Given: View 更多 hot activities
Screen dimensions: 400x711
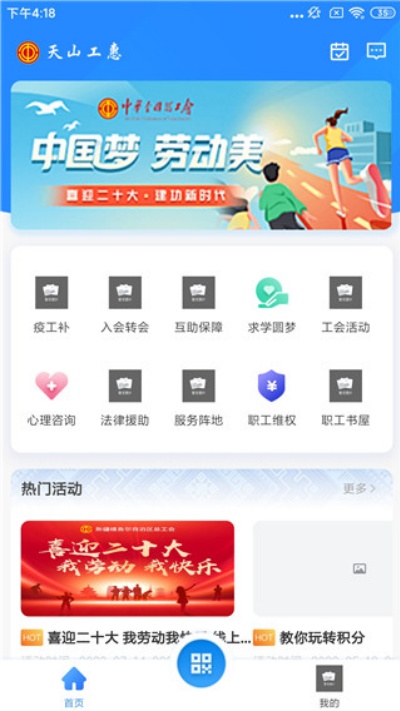Looking at the screenshot, I should [x=360, y=488].
